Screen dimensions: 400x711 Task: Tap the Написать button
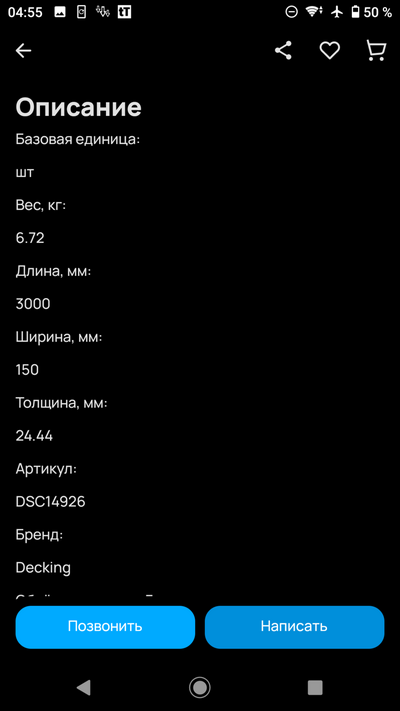pos(294,627)
